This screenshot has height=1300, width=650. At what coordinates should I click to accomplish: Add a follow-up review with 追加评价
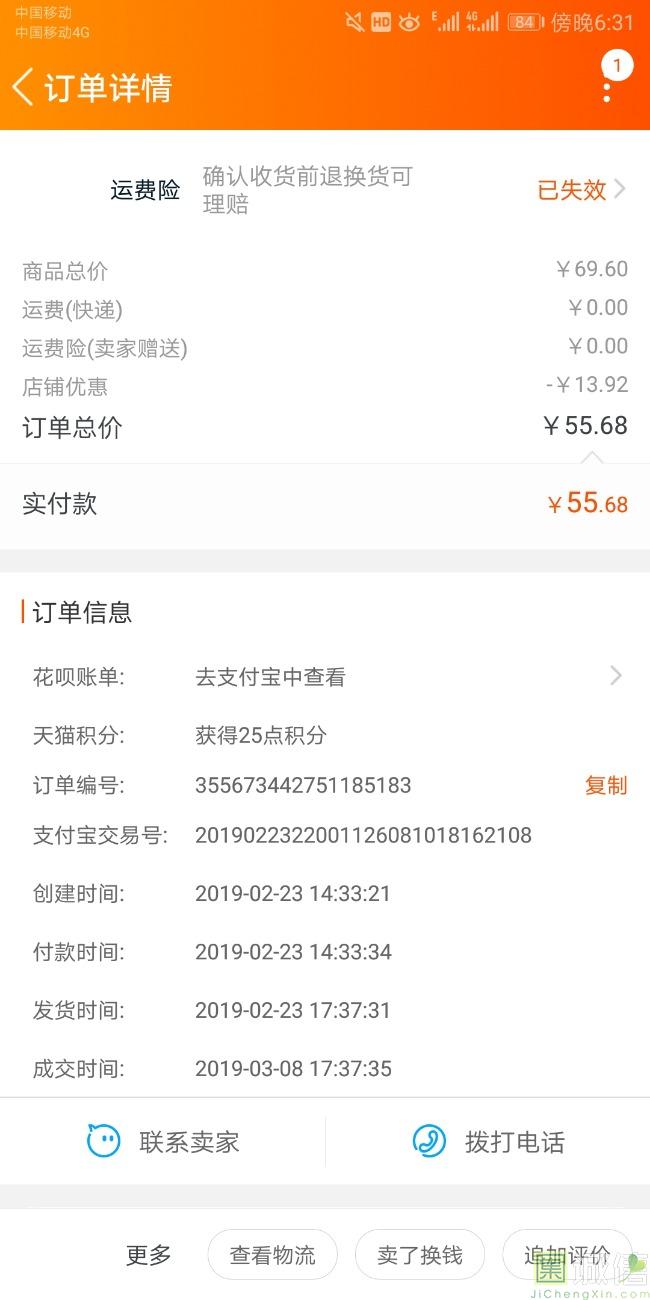pos(566,1255)
